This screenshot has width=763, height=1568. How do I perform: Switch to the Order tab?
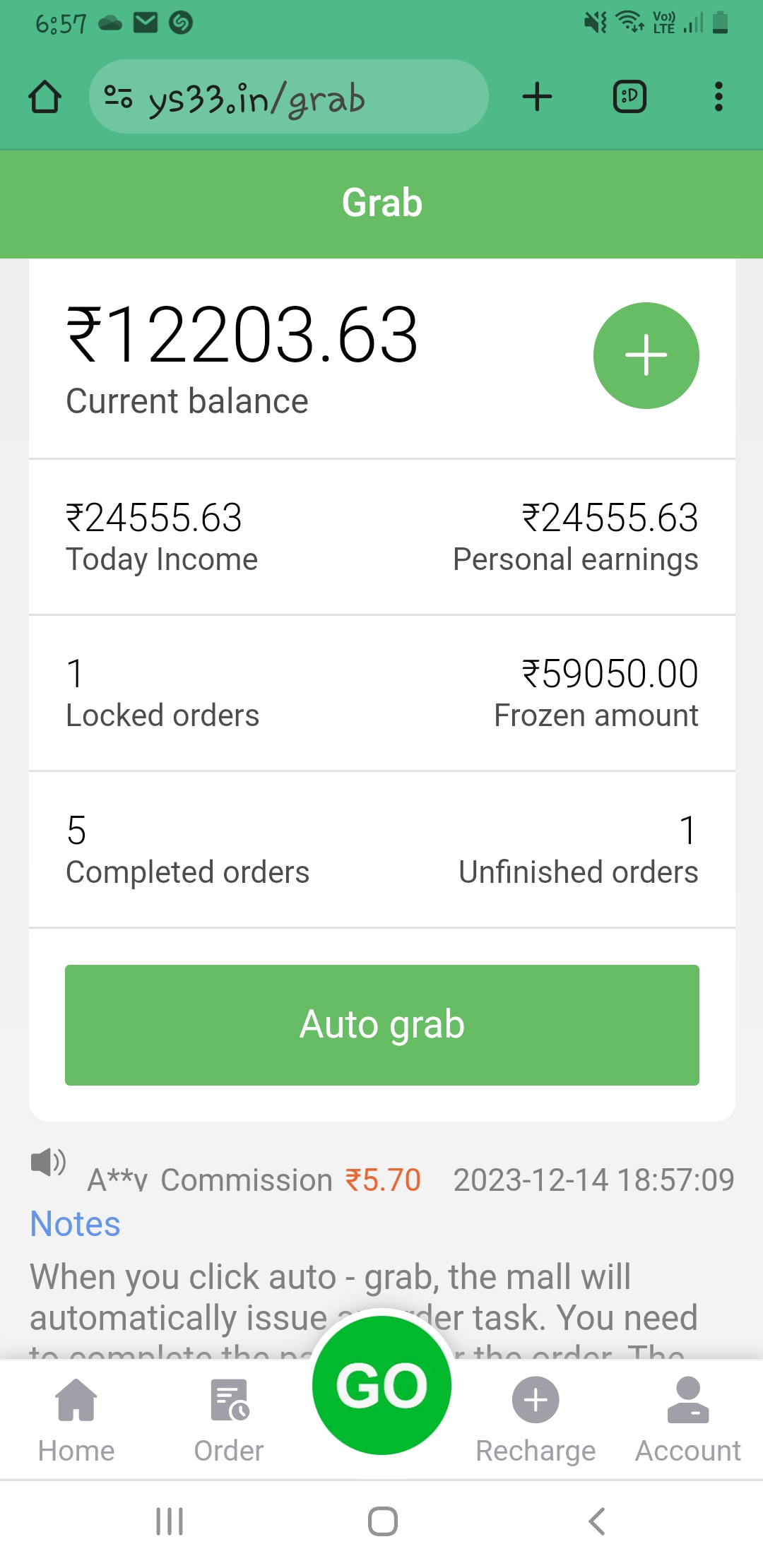(x=229, y=1420)
